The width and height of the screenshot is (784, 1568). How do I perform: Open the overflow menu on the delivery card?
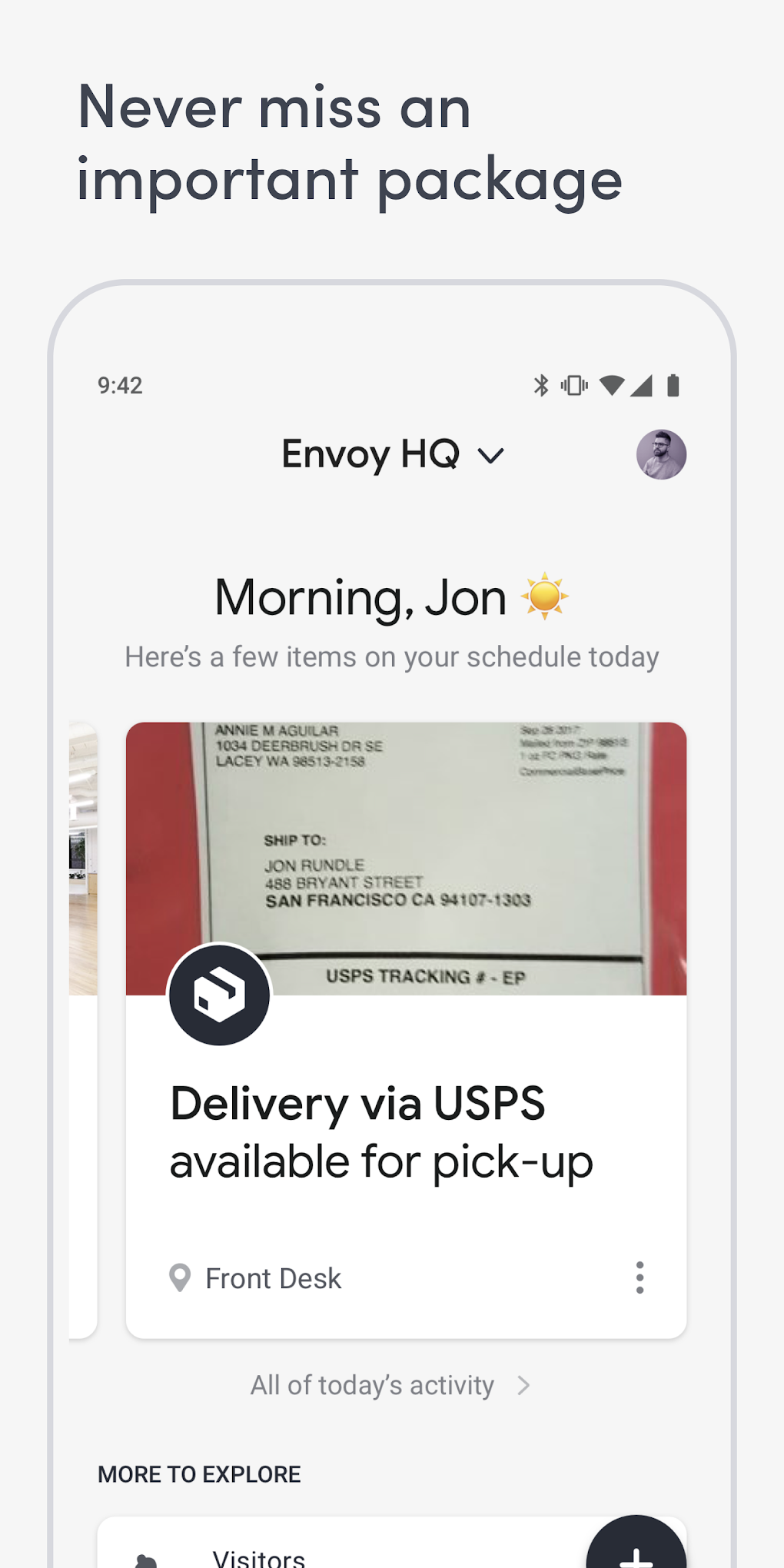click(x=639, y=1277)
